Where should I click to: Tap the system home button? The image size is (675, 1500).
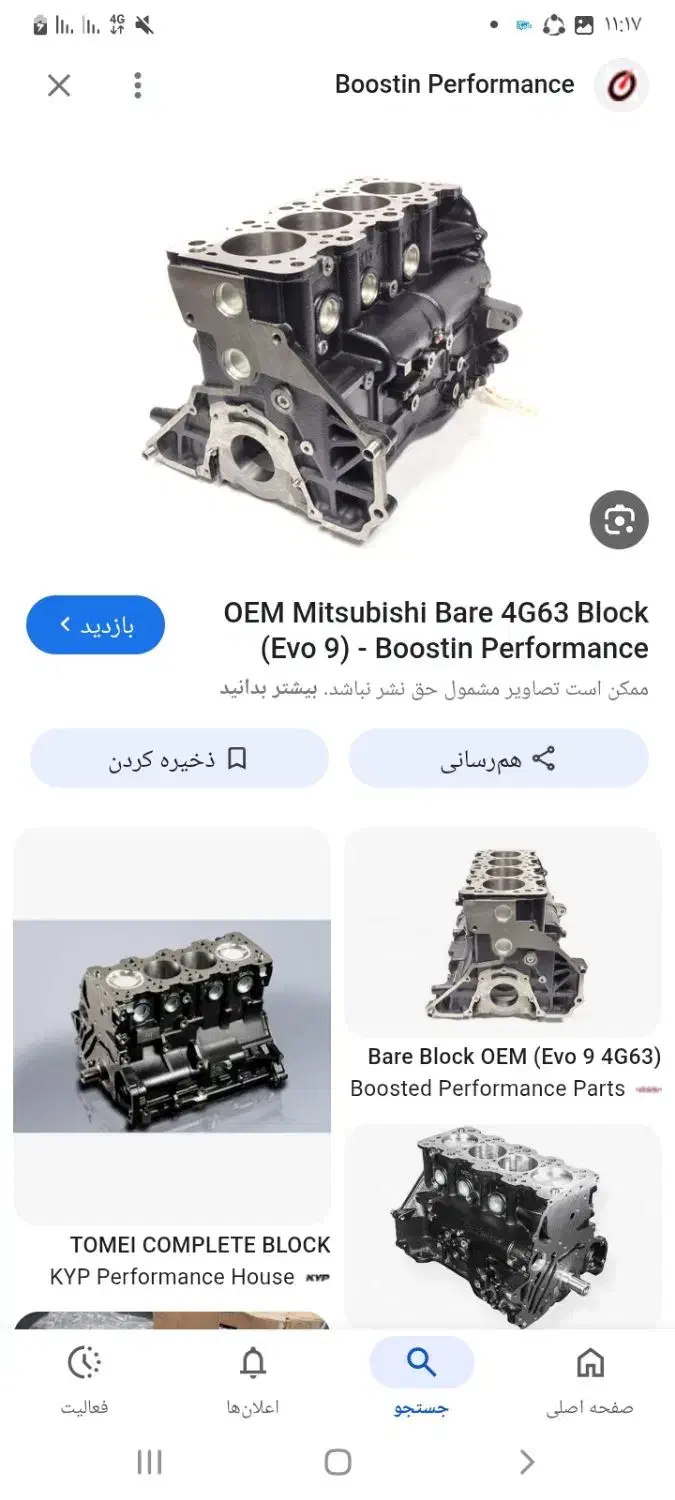(x=338, y=1462)
